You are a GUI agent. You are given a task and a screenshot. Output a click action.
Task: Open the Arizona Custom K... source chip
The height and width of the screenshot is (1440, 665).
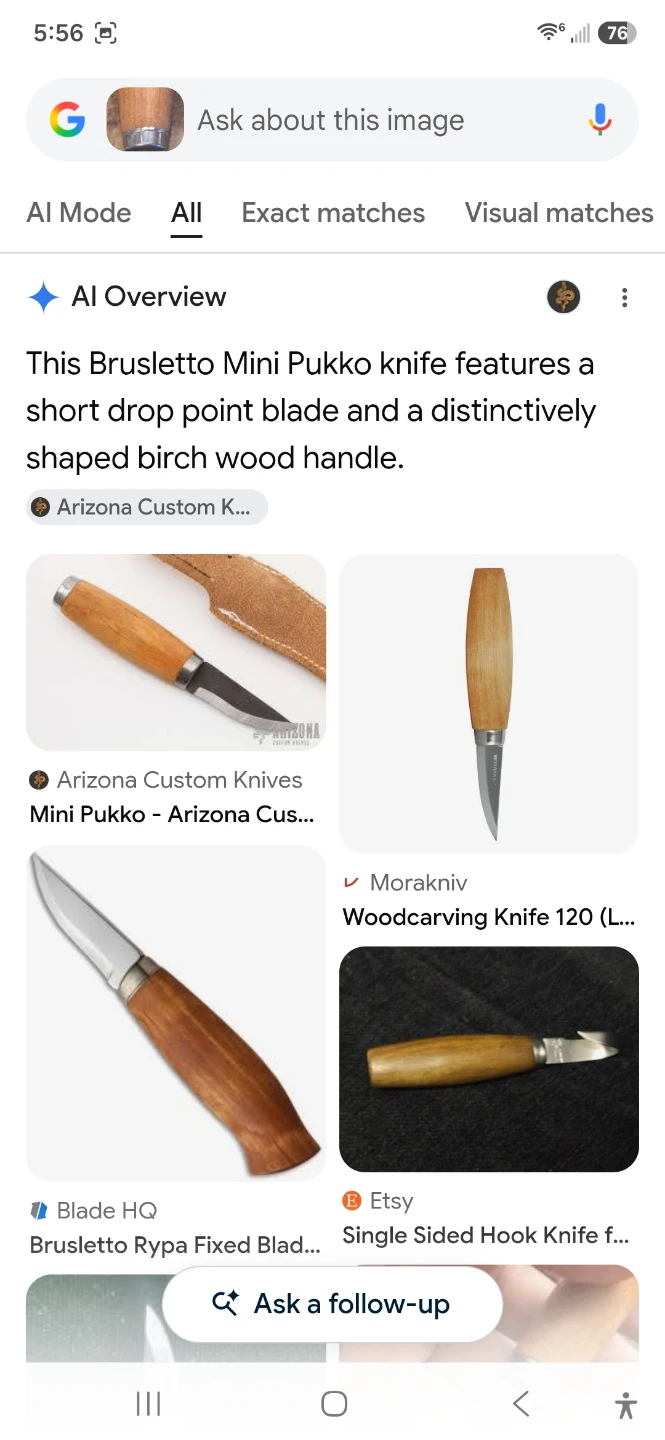point(147,507)
